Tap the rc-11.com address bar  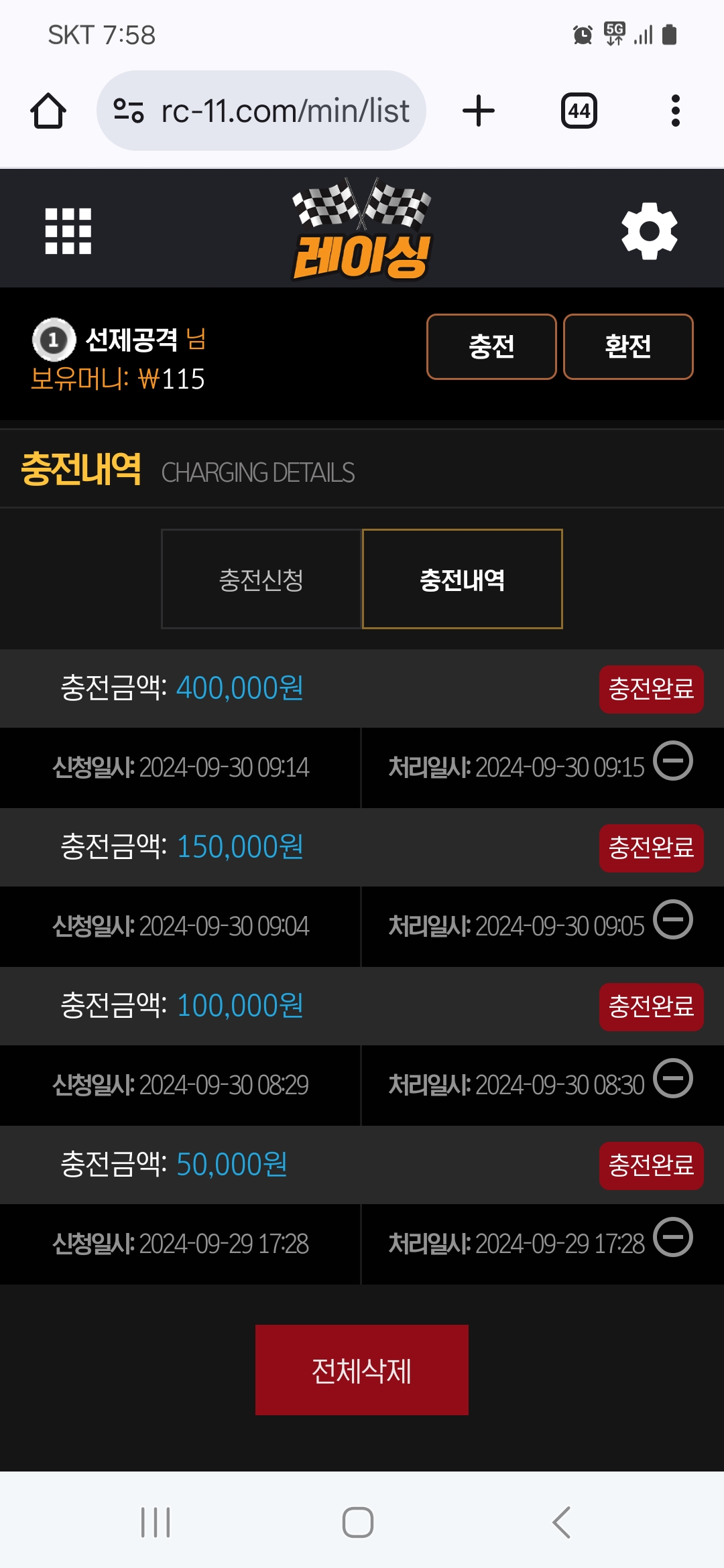pos(261,111)
